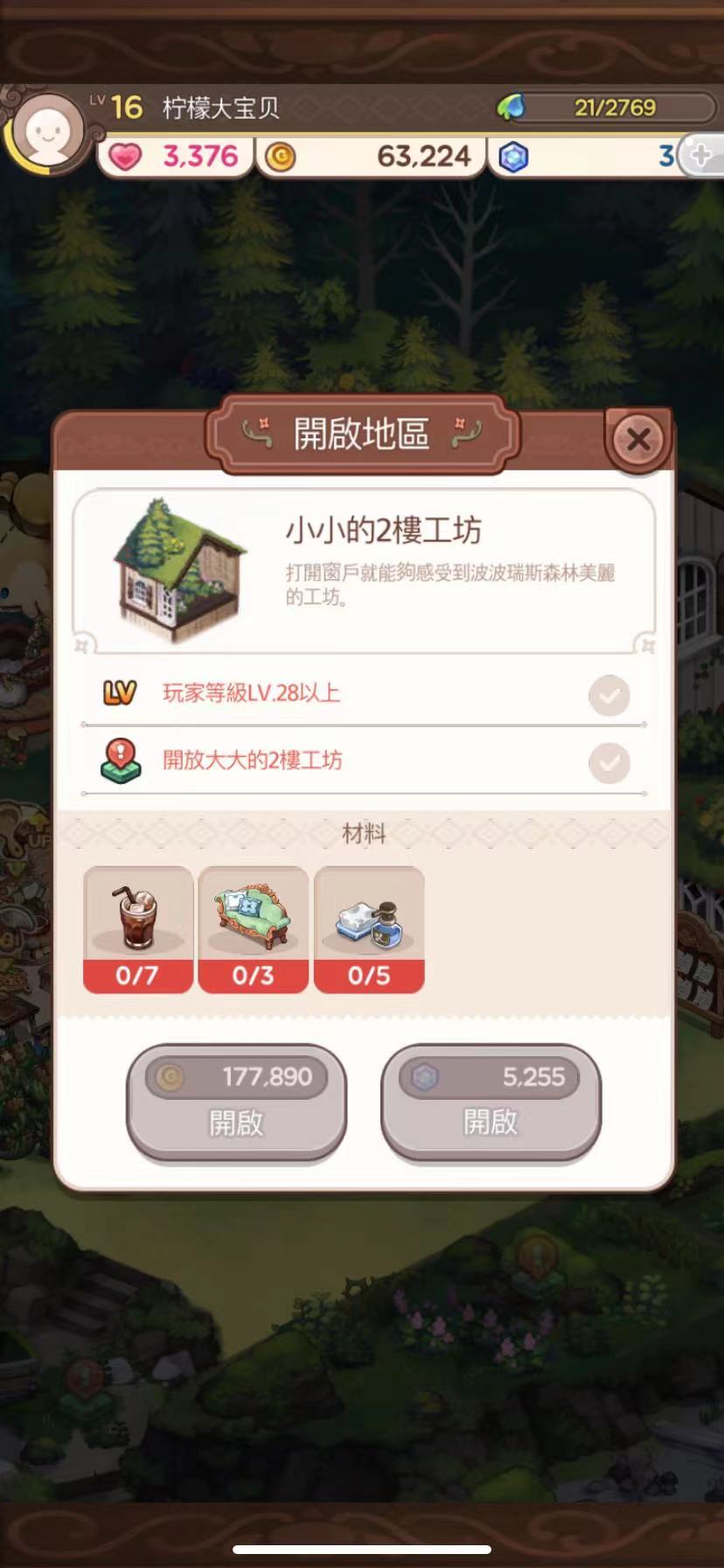View green sofa material 0/3
Viewport: 724px width, 1568px height.
[x=253, y=928]
